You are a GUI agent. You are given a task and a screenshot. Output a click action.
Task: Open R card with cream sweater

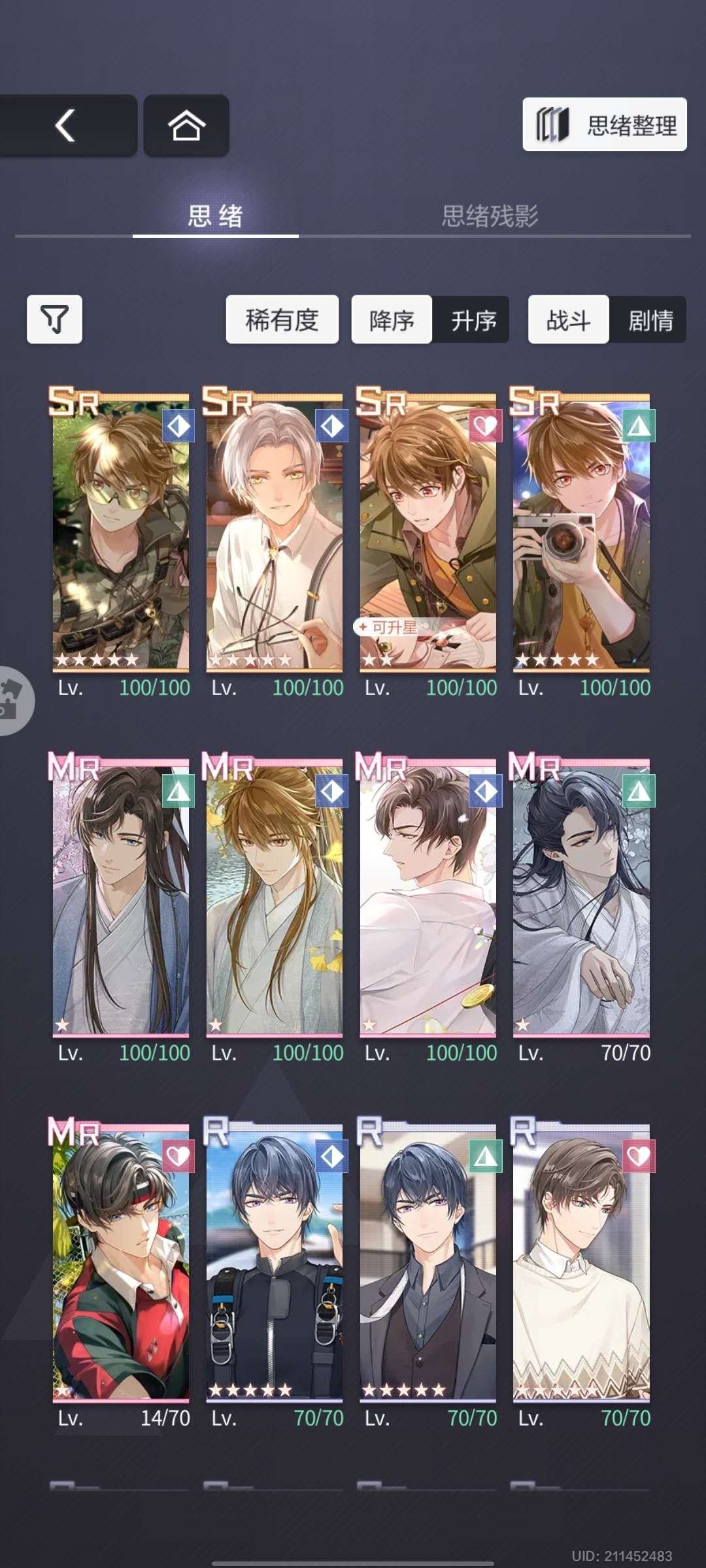(x=581, y=1264)
